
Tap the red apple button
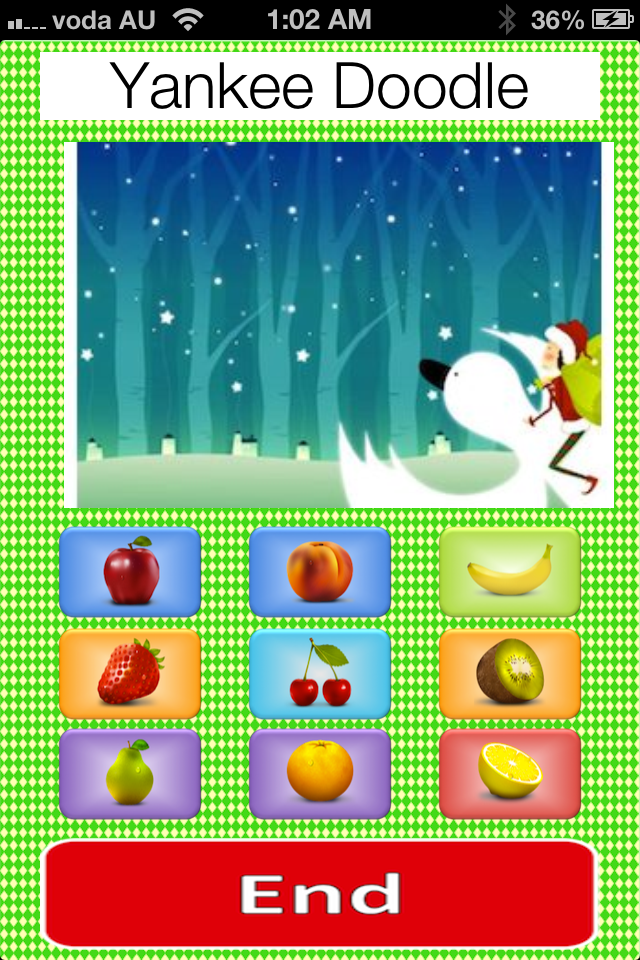130,572
